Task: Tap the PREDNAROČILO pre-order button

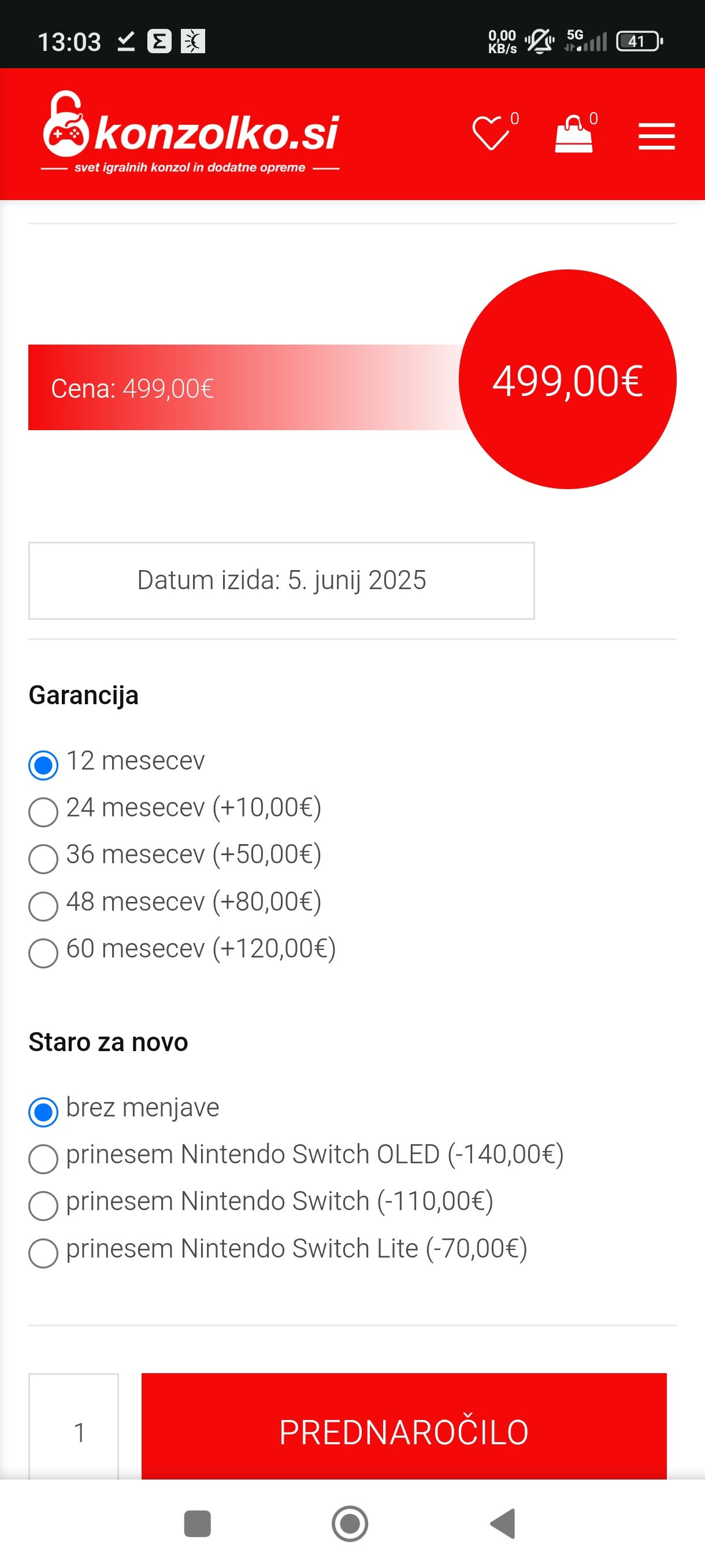Action: [404, 1426]
